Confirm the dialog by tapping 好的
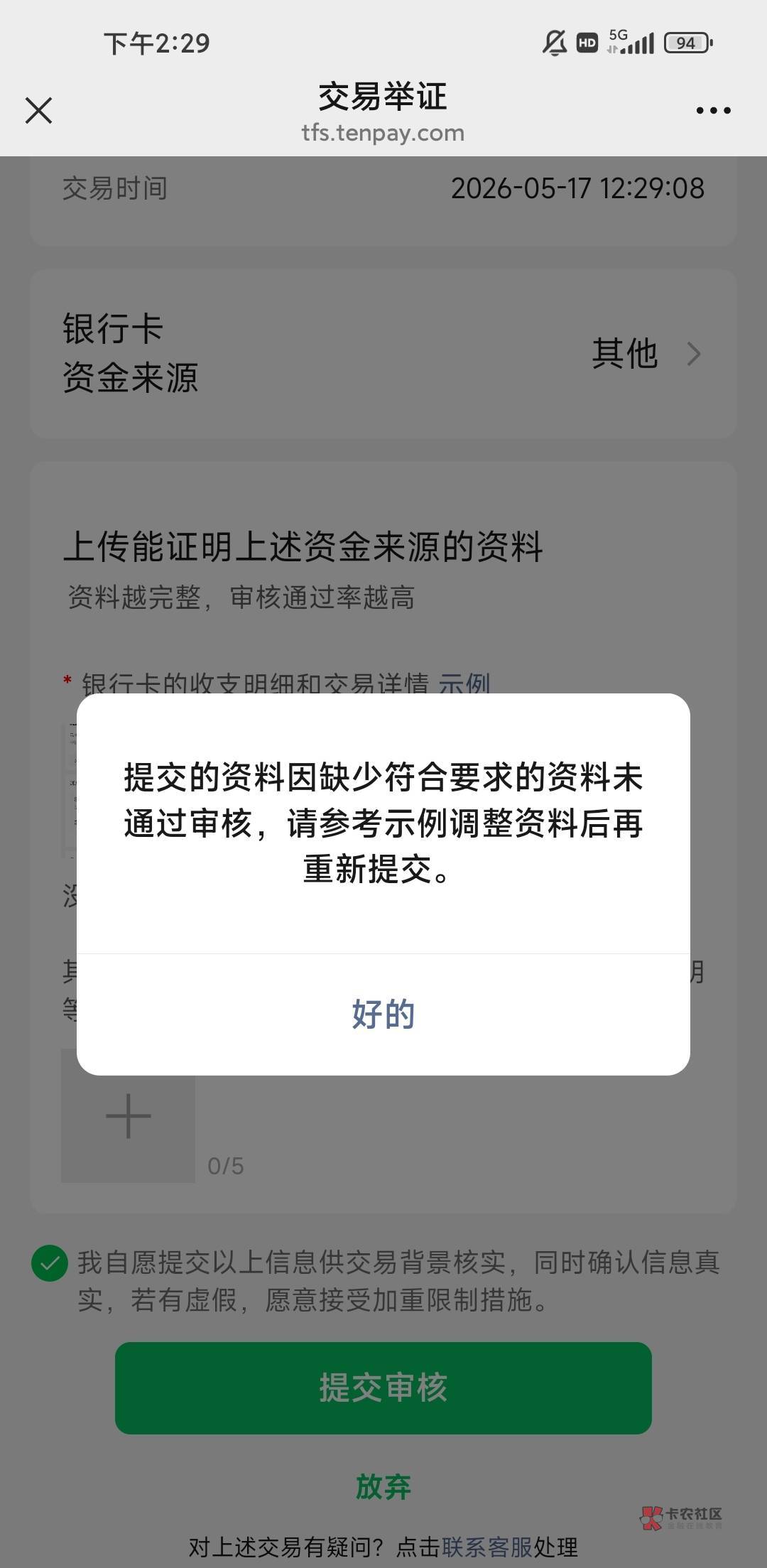Image resolution: width=767 pixels, height=1568 pixels. tap(383, 1014)
